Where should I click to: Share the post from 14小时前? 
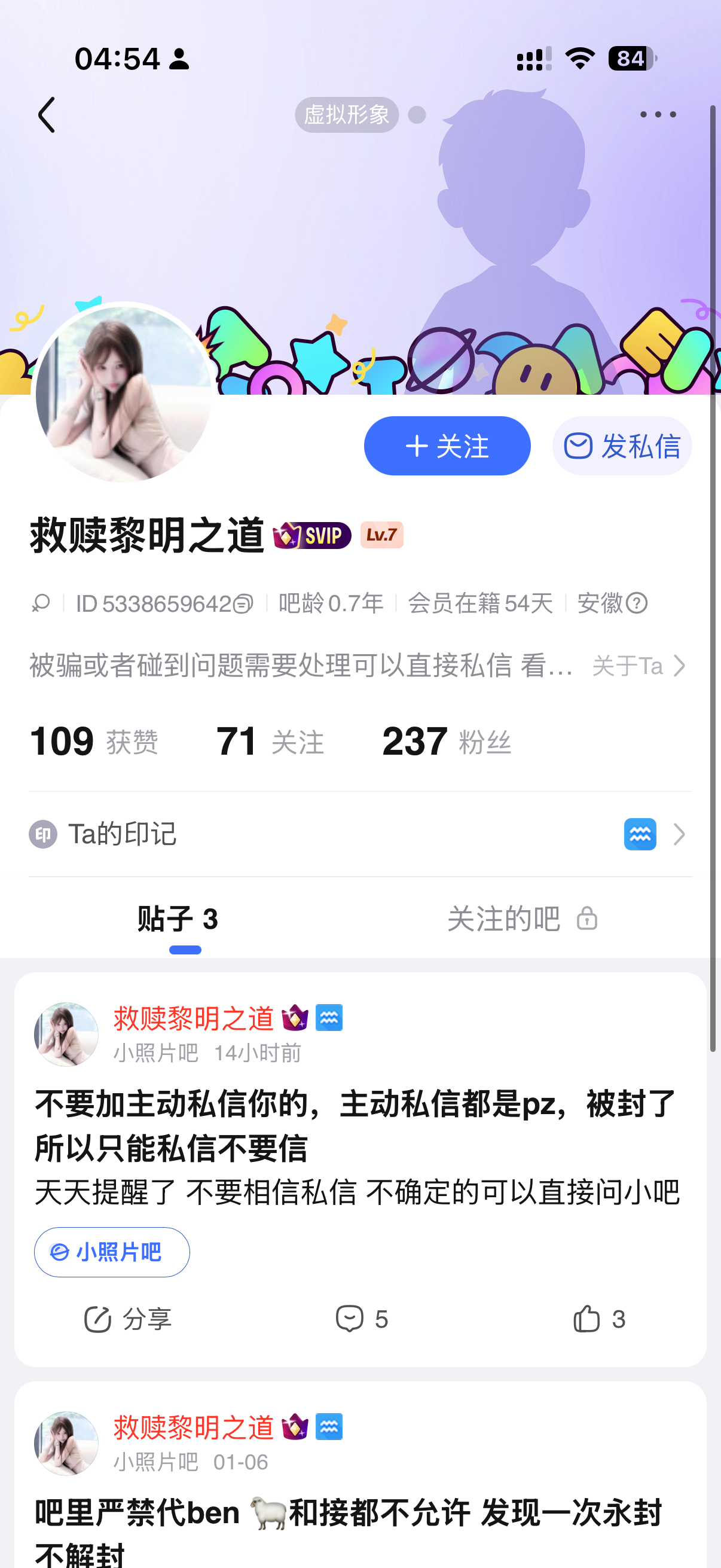tap(128, 1319)
